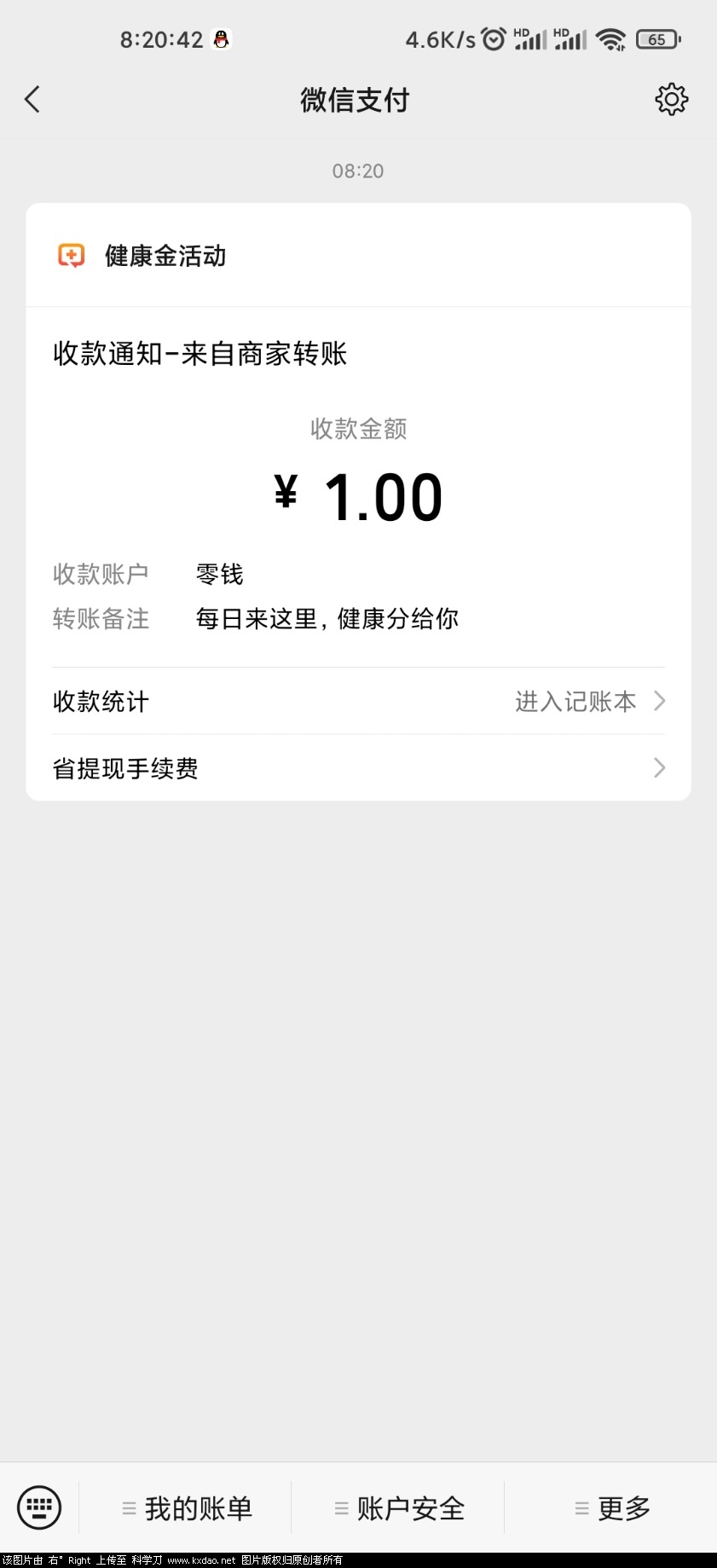
Task: Tap the www.kxdao.net watermark link
Action: [198, 1556]
